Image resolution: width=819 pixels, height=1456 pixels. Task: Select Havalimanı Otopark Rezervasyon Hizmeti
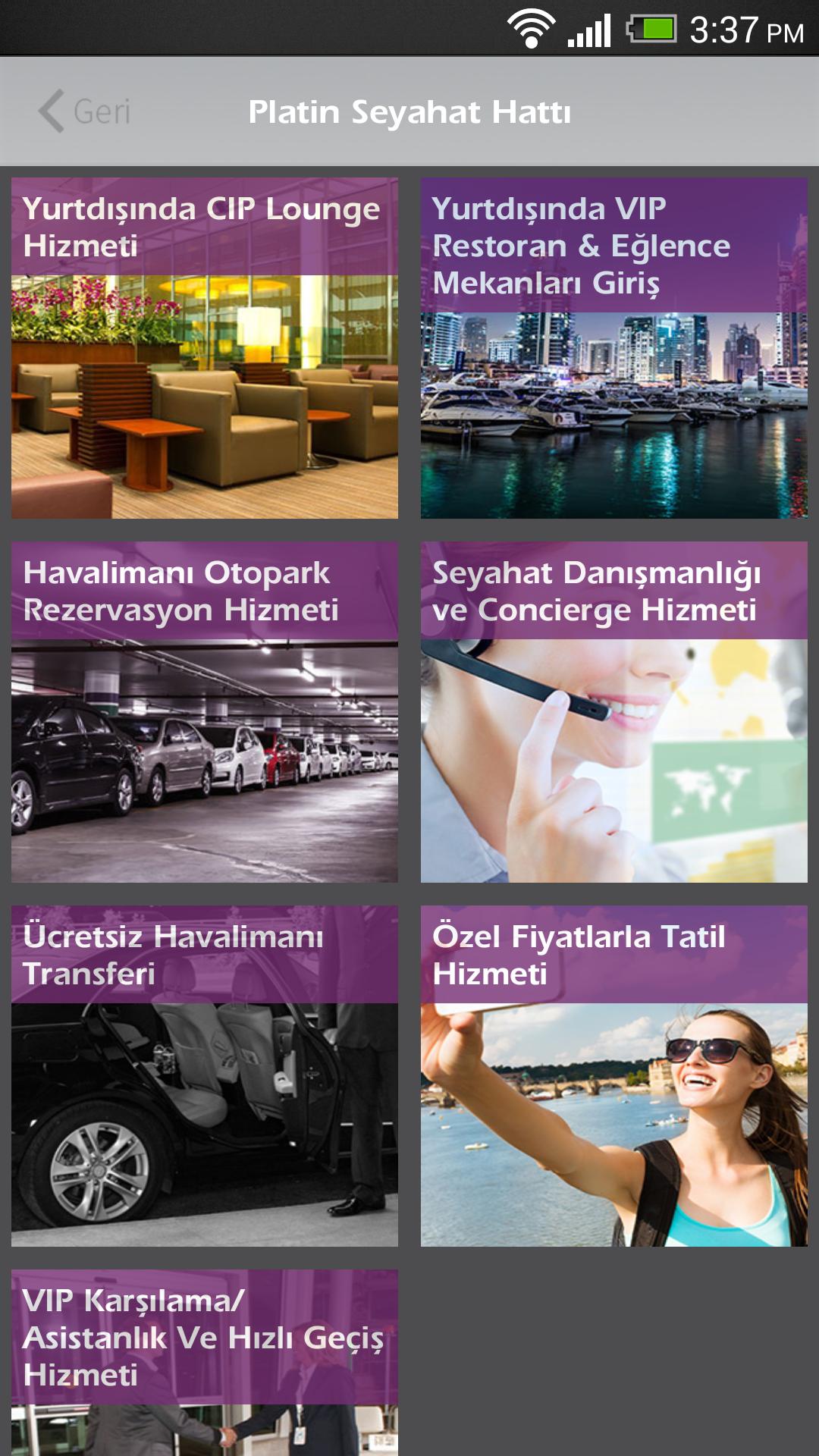(x=204, y=712)
